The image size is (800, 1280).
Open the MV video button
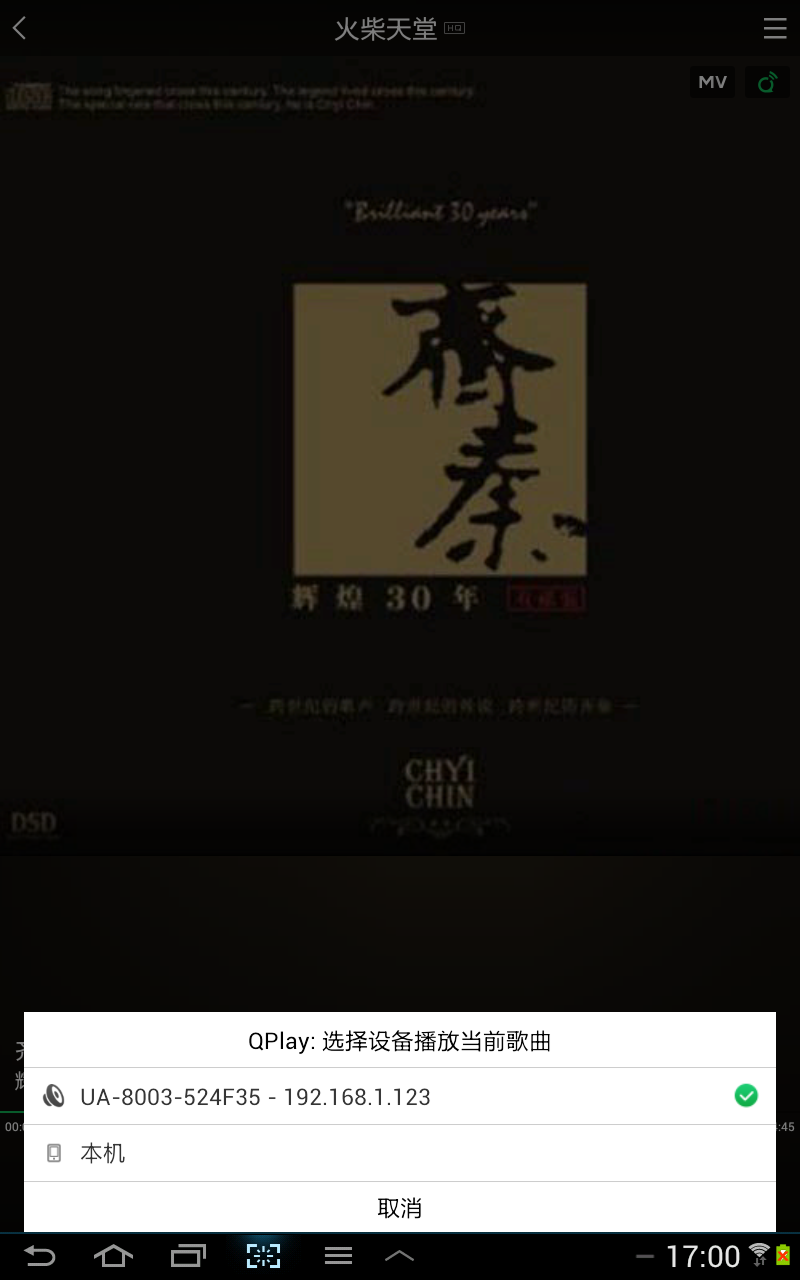[712, 82]
